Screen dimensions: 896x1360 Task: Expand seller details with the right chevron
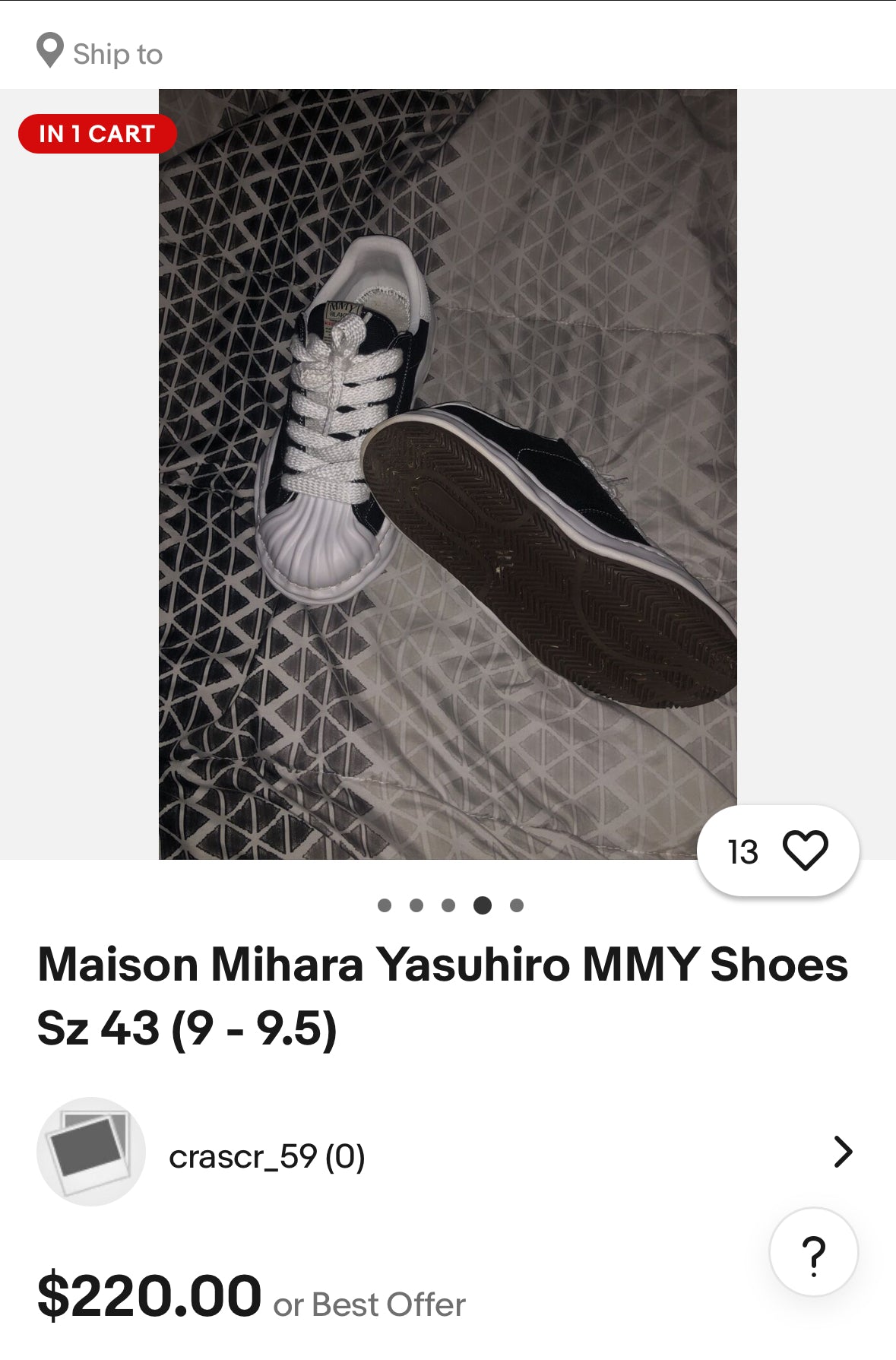point(842,1151)
